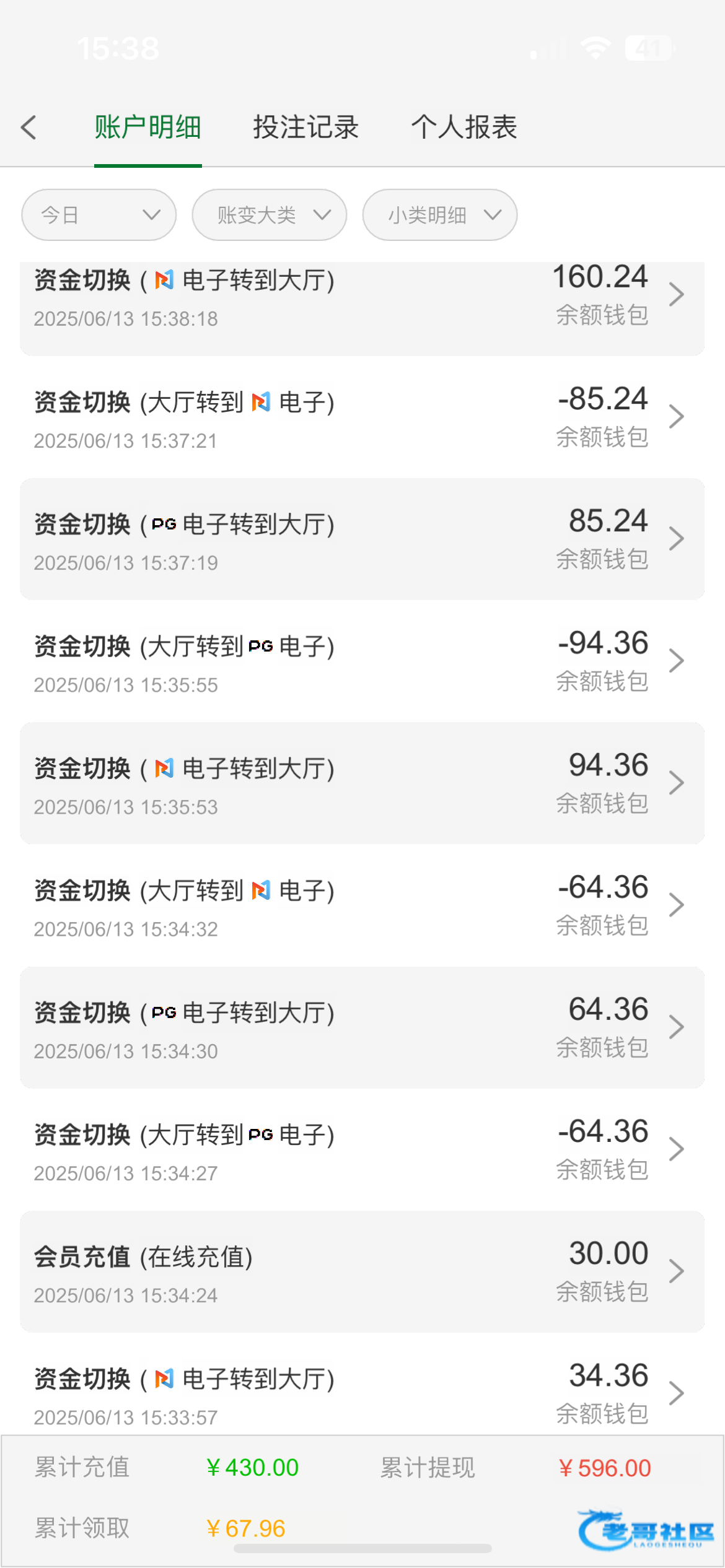Open the -64.36 record at 15:34:27
The width and height of the screenshot is (725, 1568).
coord(362,1149)
